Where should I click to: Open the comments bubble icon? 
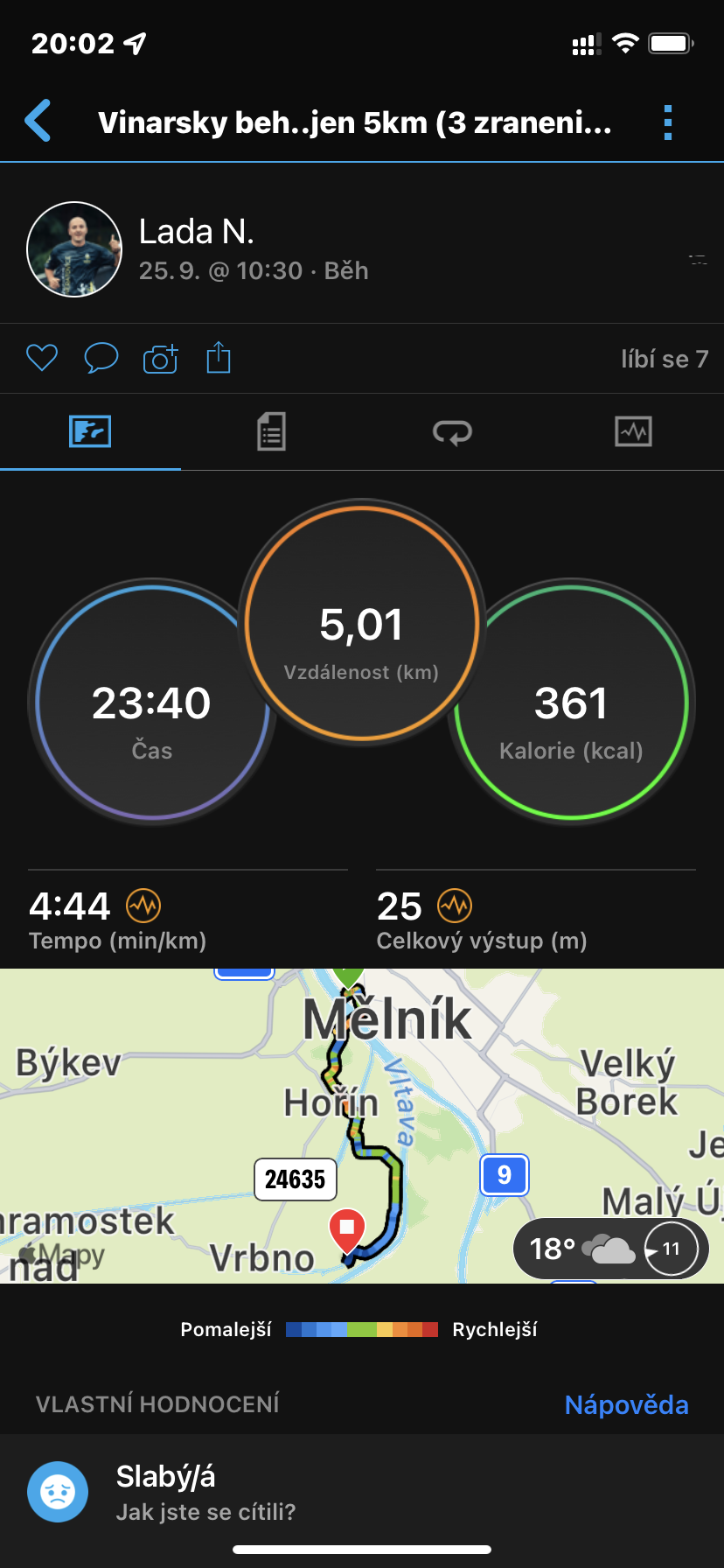click(101, 358)
